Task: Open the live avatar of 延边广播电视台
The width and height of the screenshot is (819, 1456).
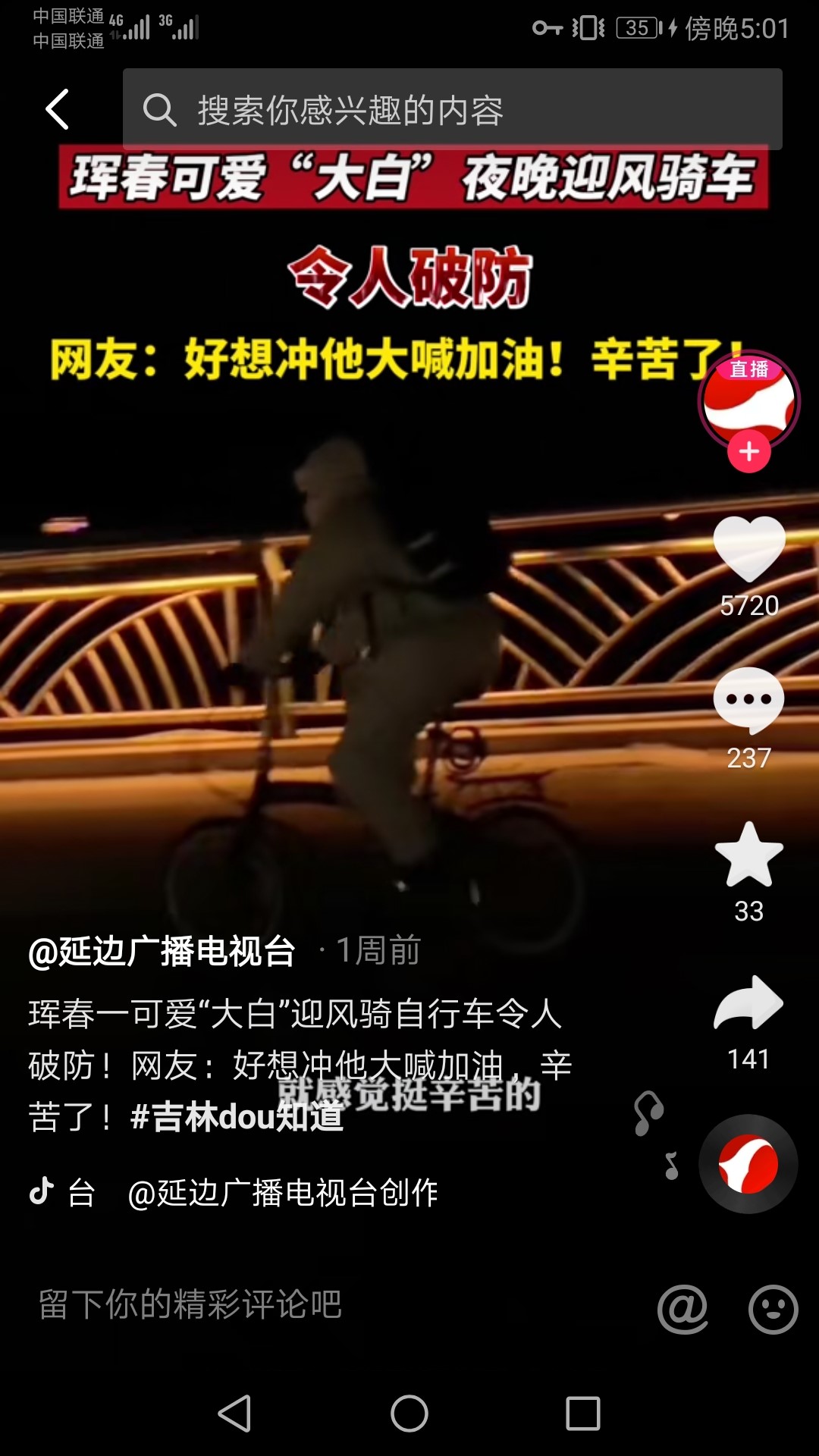Action: pos(748,400)
